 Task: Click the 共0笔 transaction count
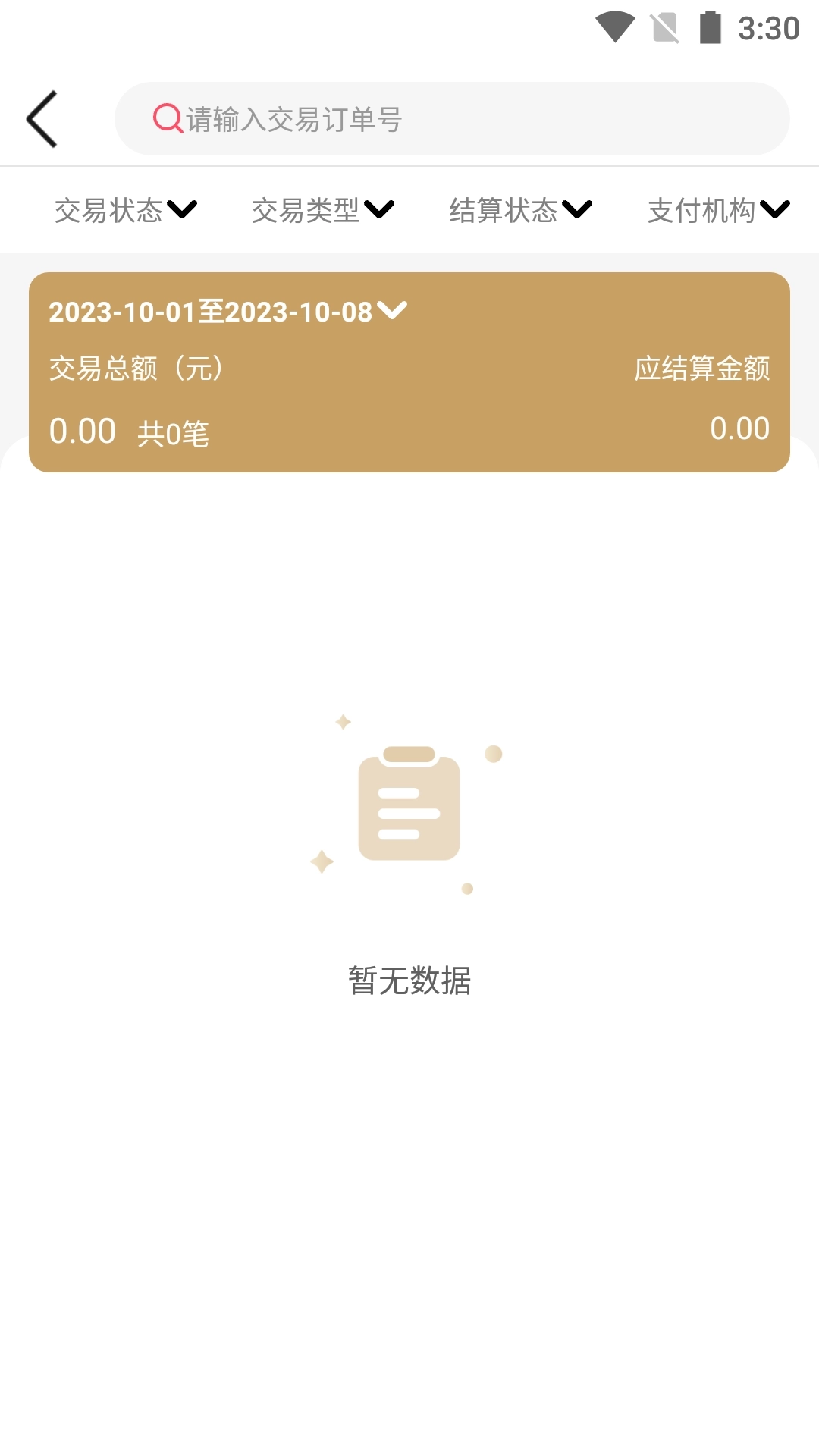173,432
